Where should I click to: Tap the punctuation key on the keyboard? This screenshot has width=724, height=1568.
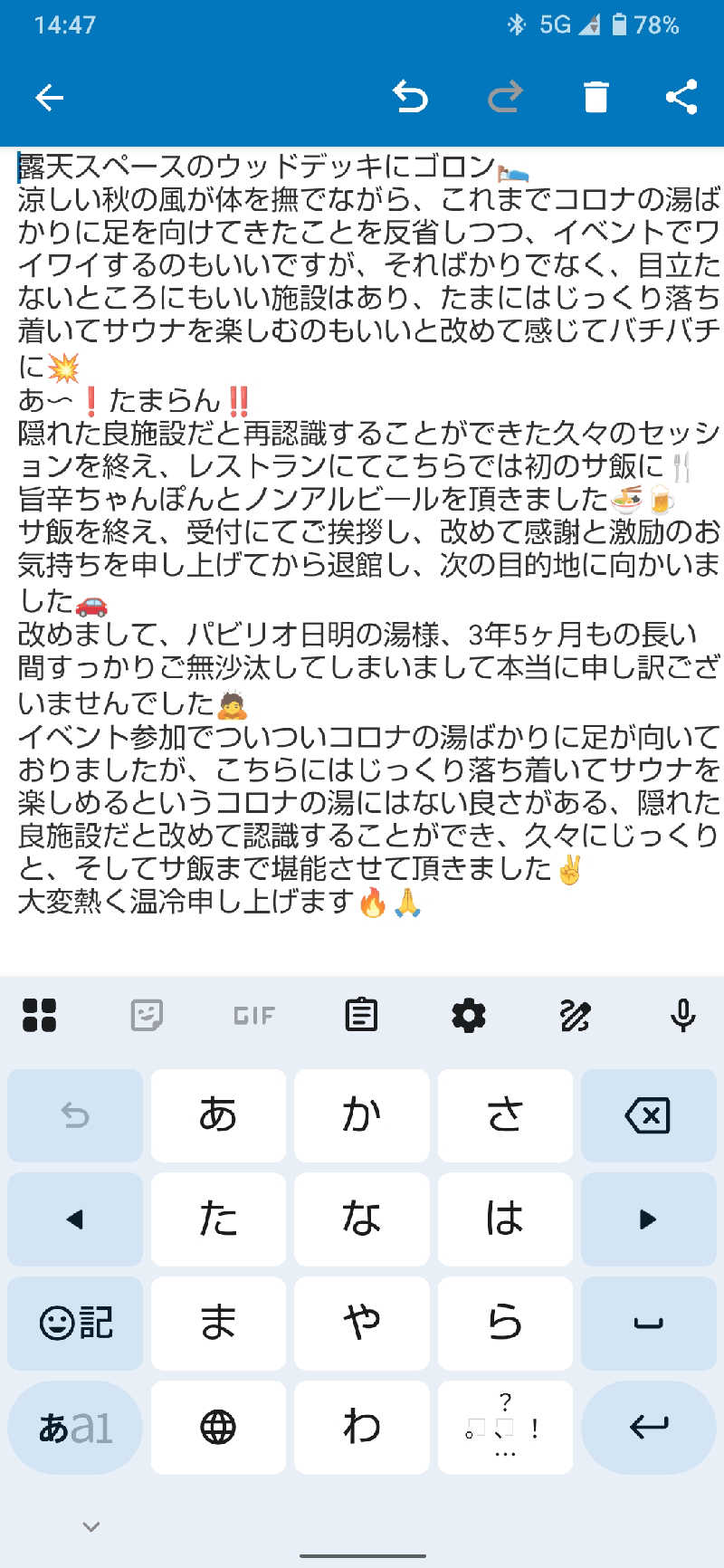click(x=505, y=1428)
